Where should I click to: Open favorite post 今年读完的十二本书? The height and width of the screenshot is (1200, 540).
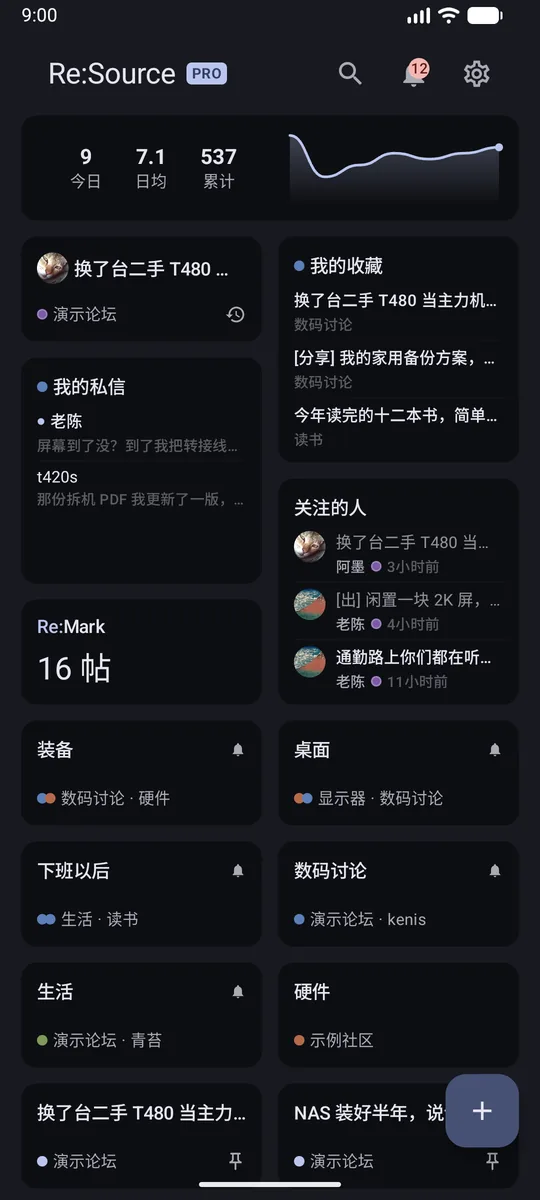[397, 426]
